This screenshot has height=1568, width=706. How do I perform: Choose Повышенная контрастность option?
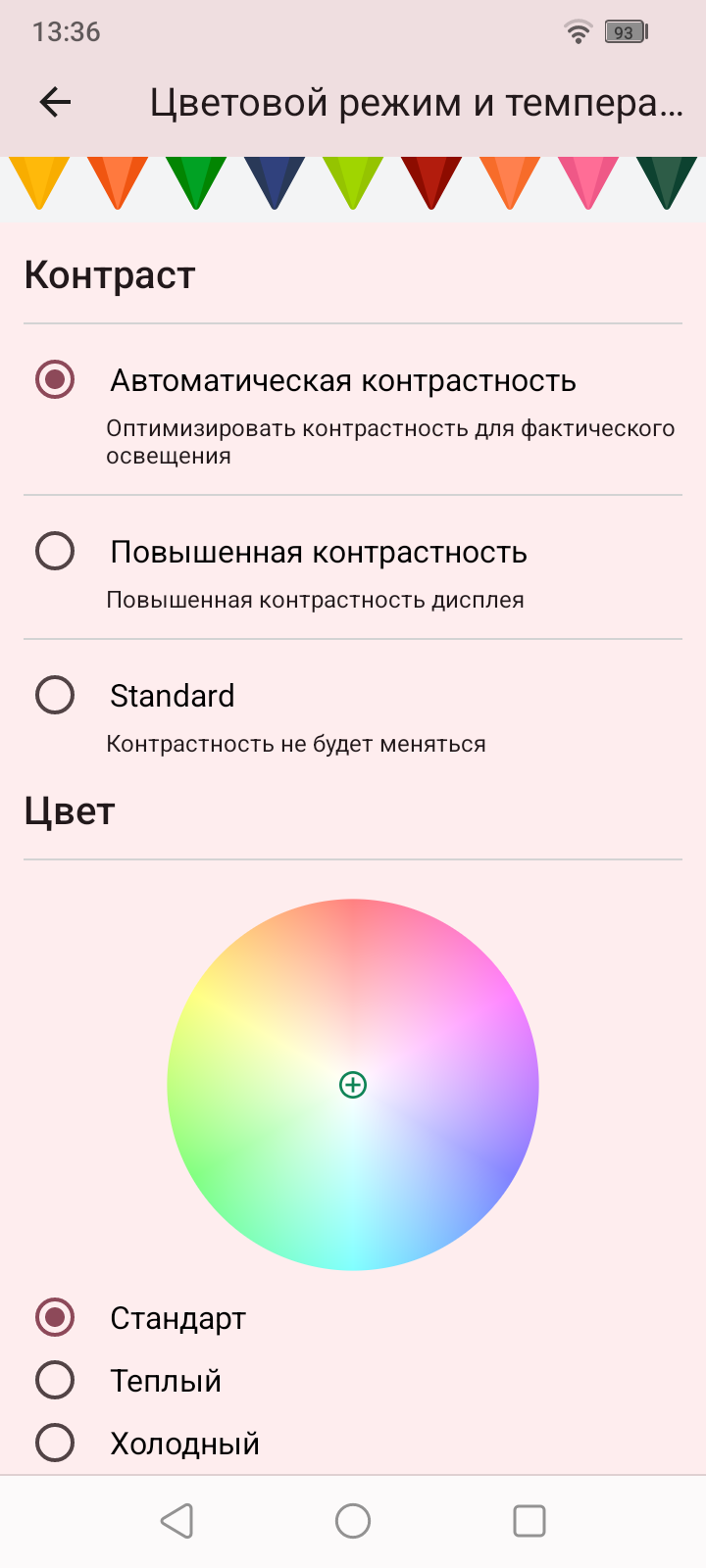(x=55, y=551)
